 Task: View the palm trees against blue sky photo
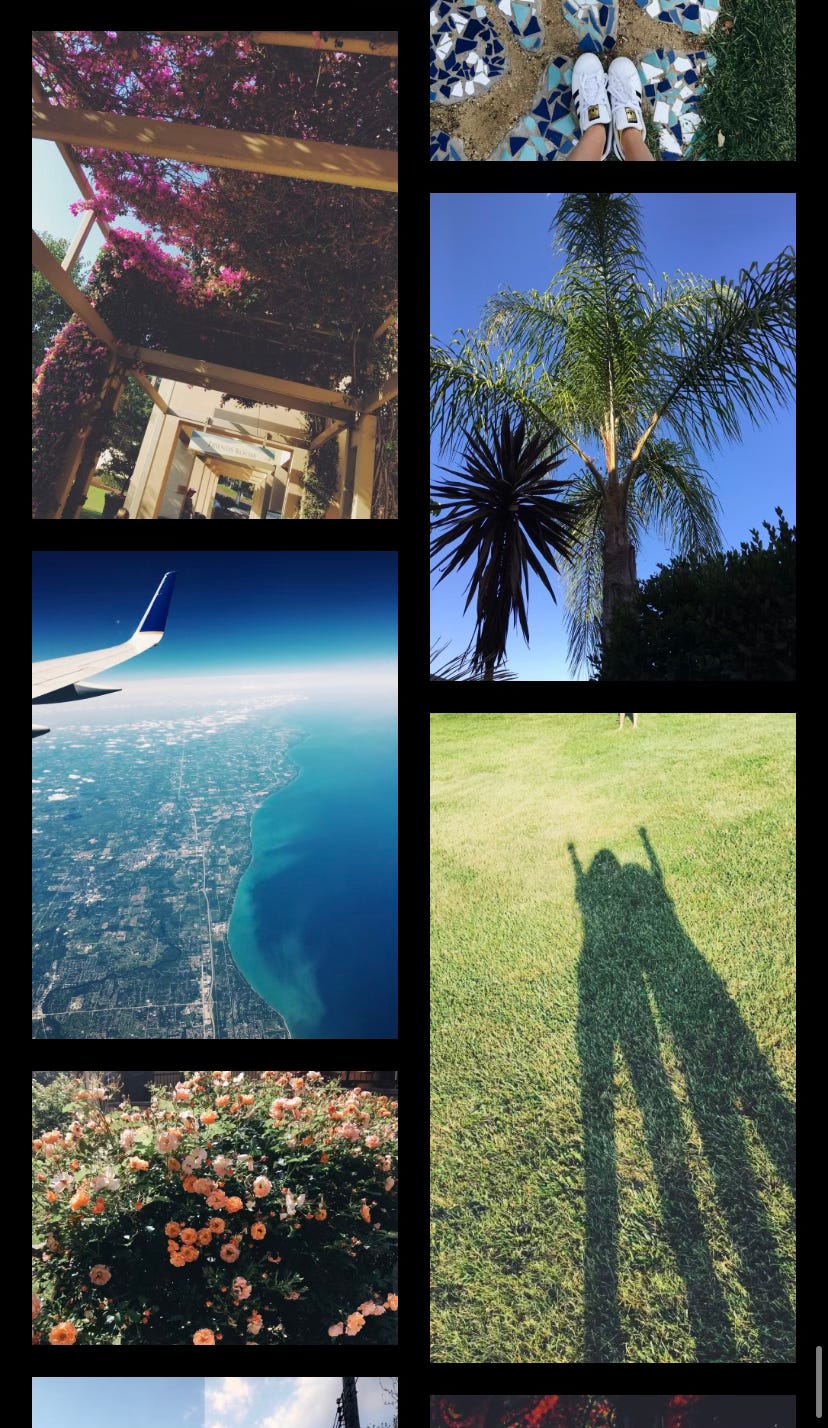point(613,437)
